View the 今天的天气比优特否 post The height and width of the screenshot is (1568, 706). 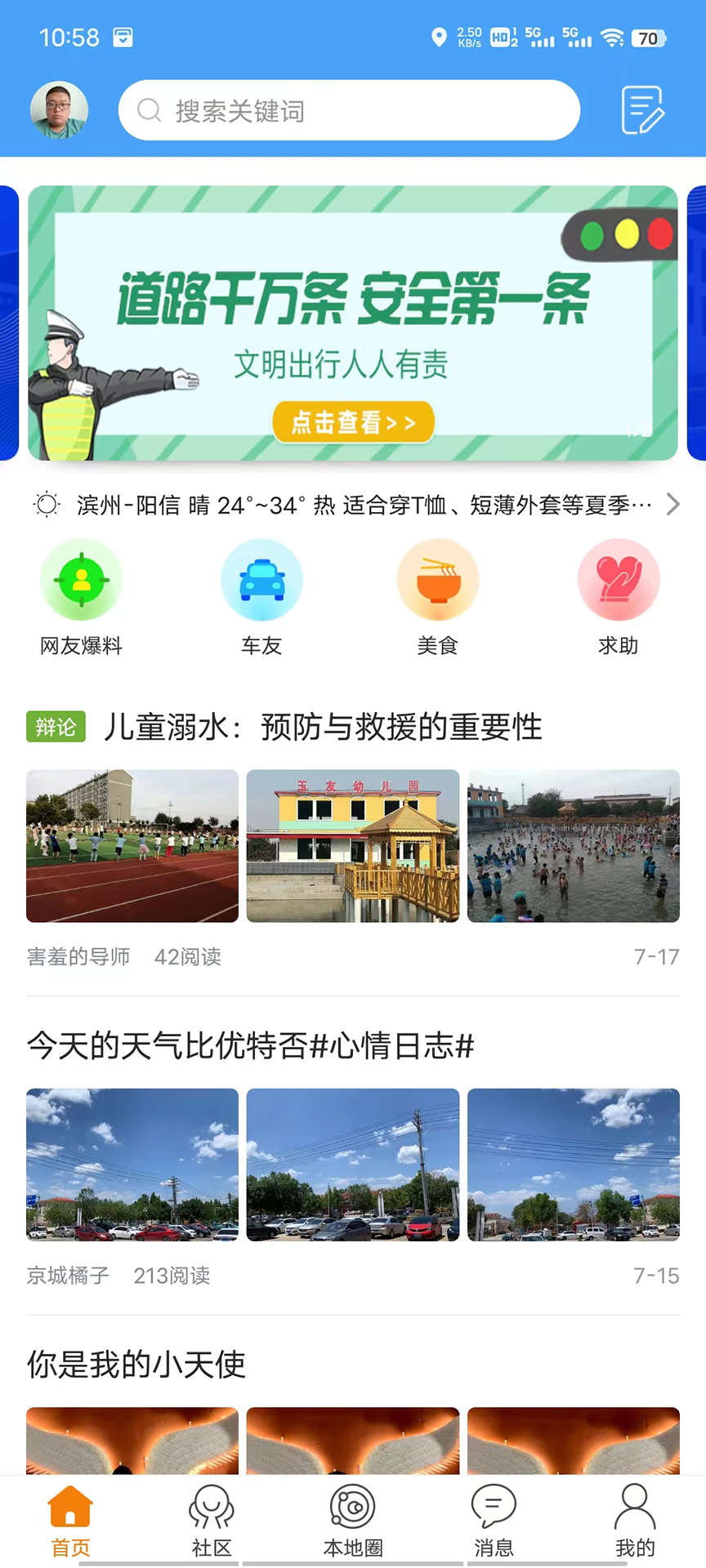point(251,1045)
